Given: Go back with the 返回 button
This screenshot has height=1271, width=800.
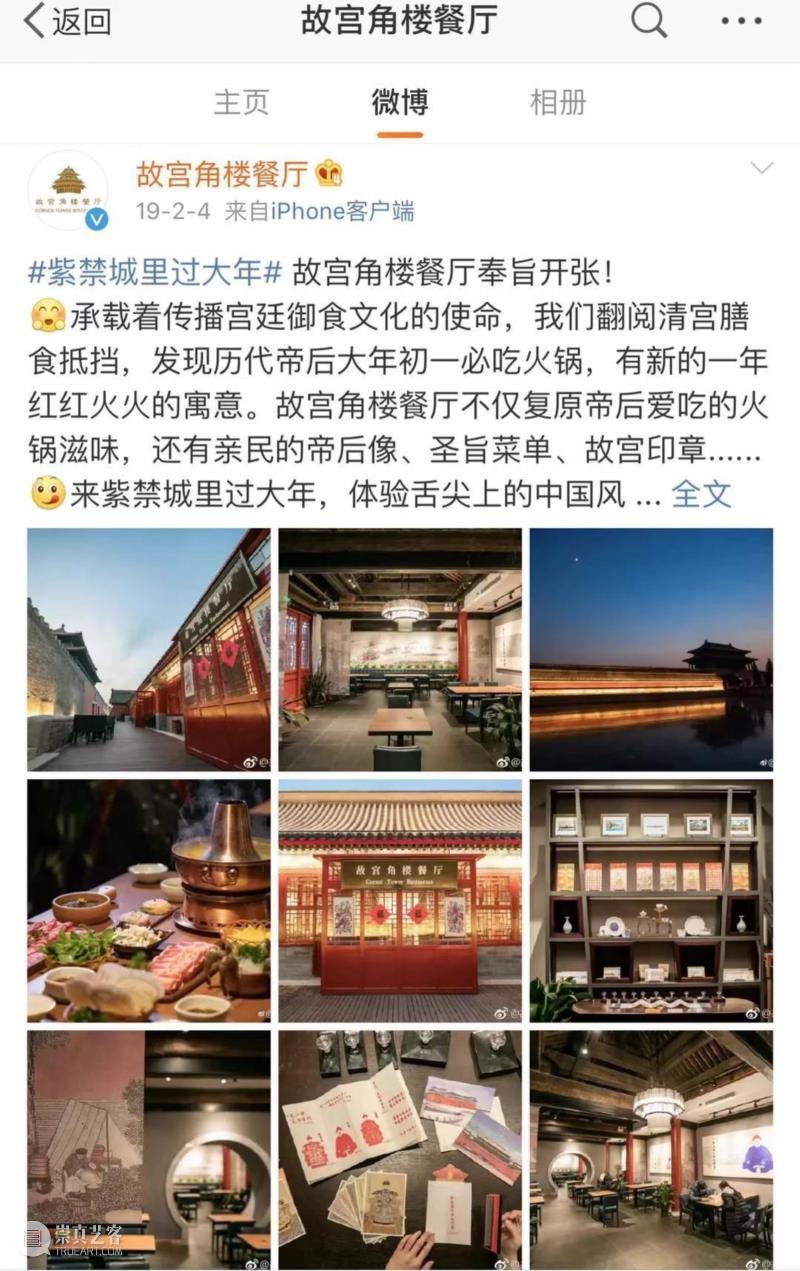Looking at the screenshot, I should [x=66, y=21].
